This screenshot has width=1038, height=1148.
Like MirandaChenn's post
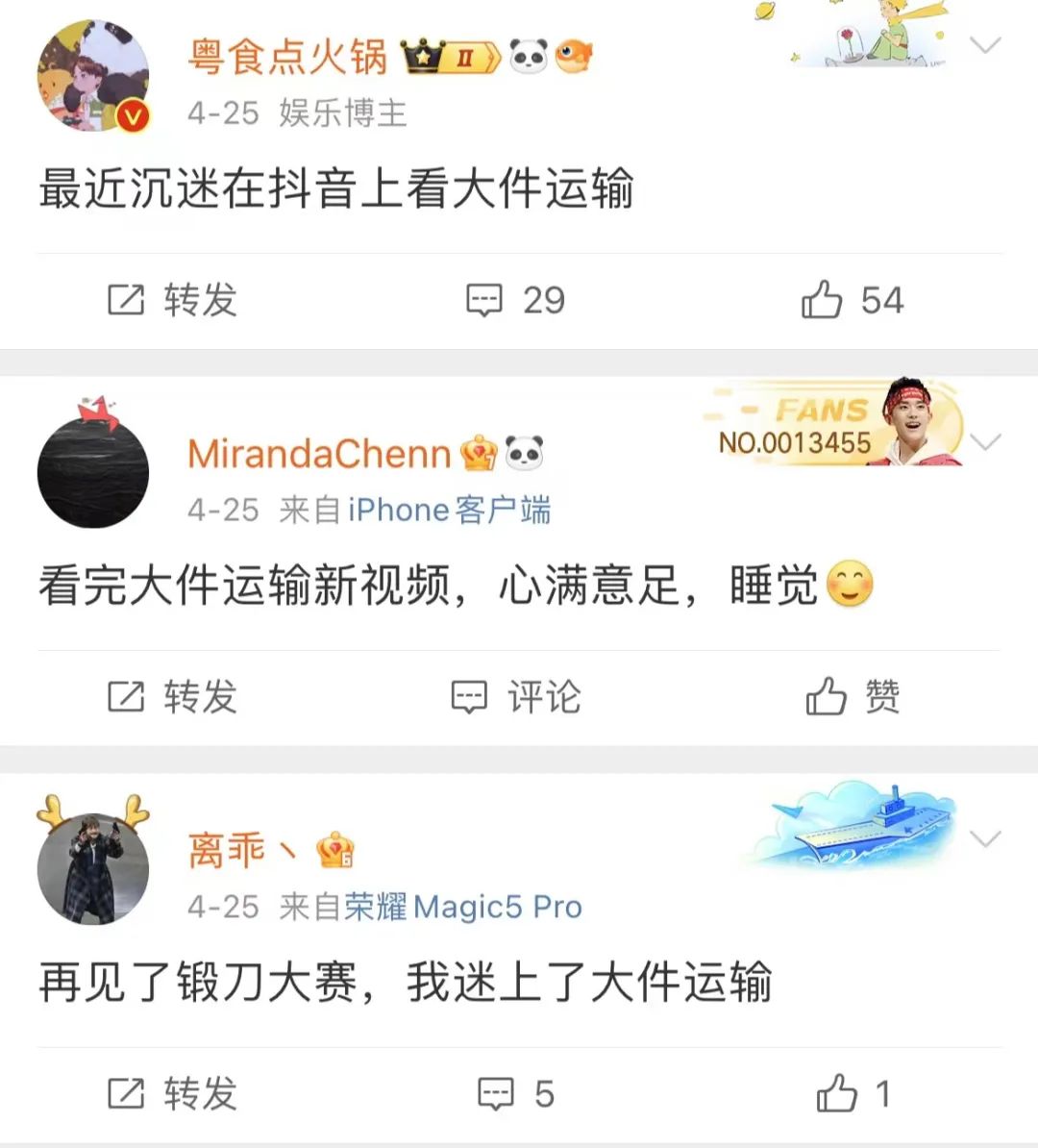[x=852, y=696]
